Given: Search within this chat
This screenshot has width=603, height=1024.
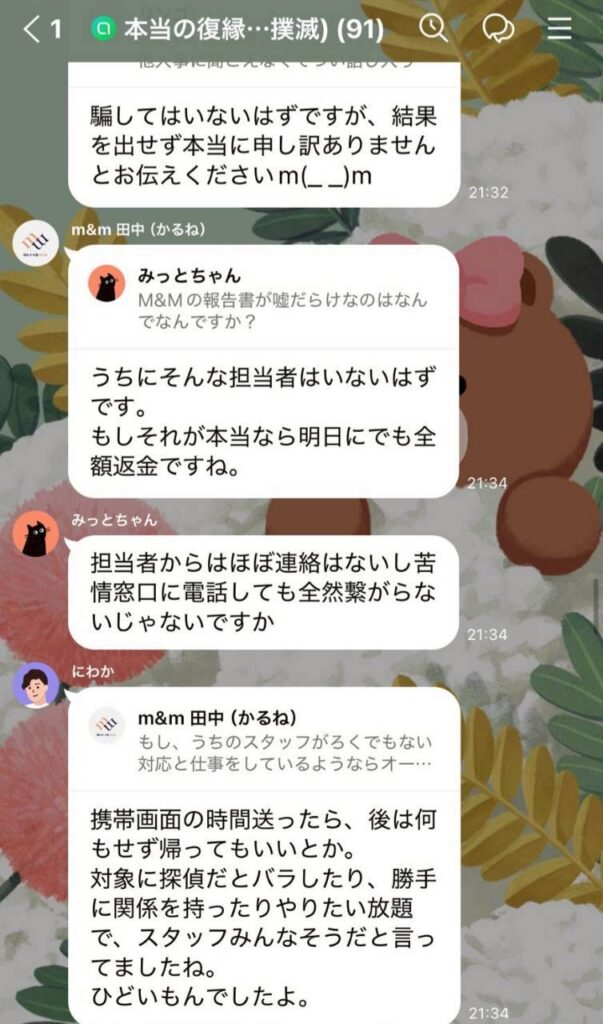Looking at the screenshot, I should [433, 28].
